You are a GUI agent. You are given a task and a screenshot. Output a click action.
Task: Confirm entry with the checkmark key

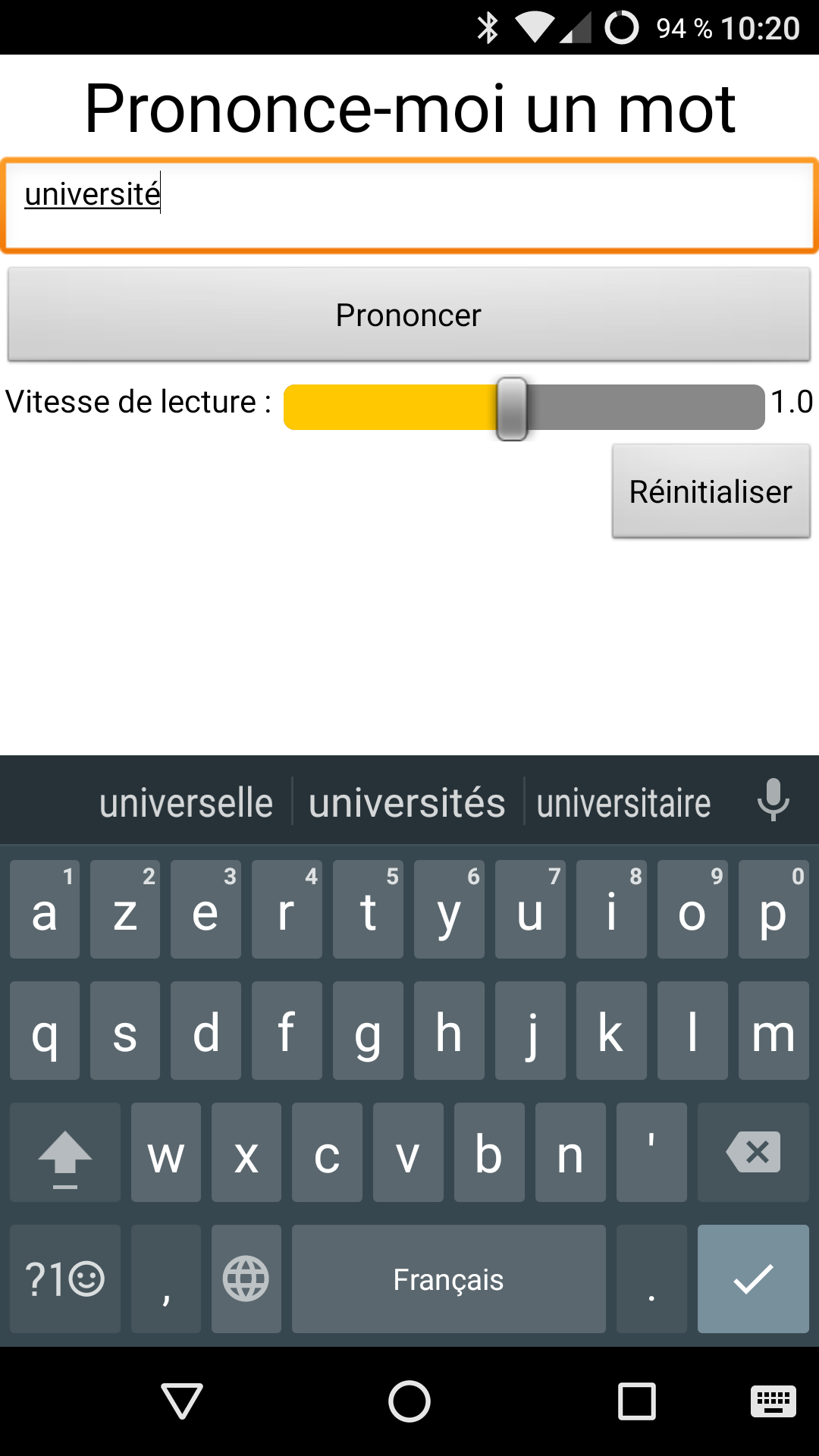(753, 1279)
